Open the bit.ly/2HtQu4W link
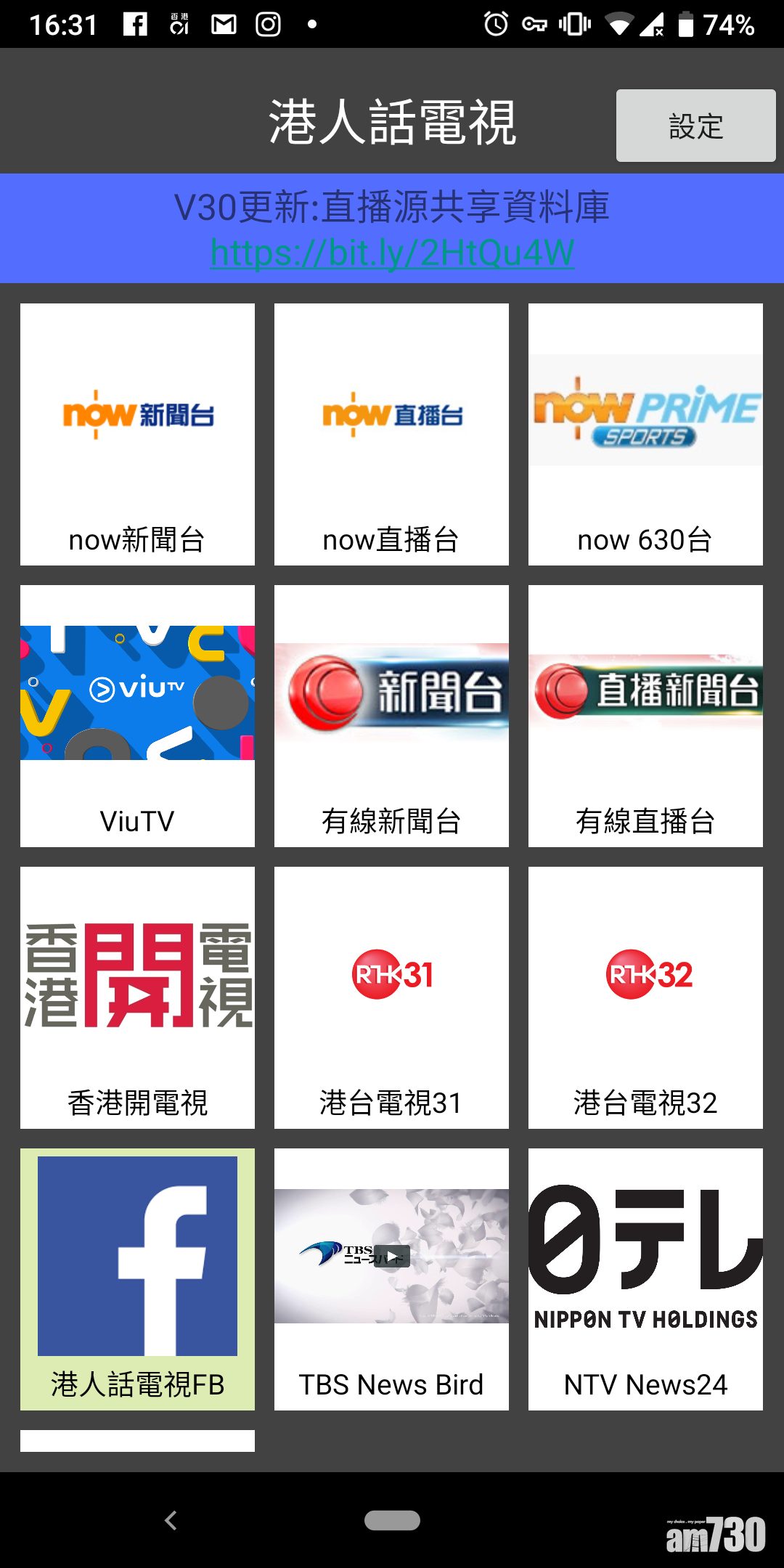784x1568 pixels. point(392,253)
